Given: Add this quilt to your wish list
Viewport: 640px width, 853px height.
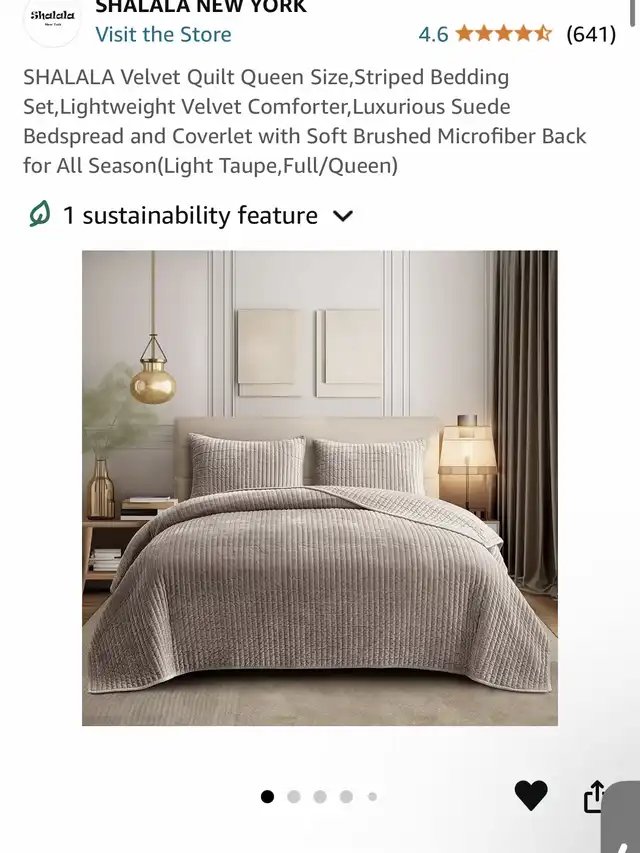Looking at the screenshot, I should (531, 795).
